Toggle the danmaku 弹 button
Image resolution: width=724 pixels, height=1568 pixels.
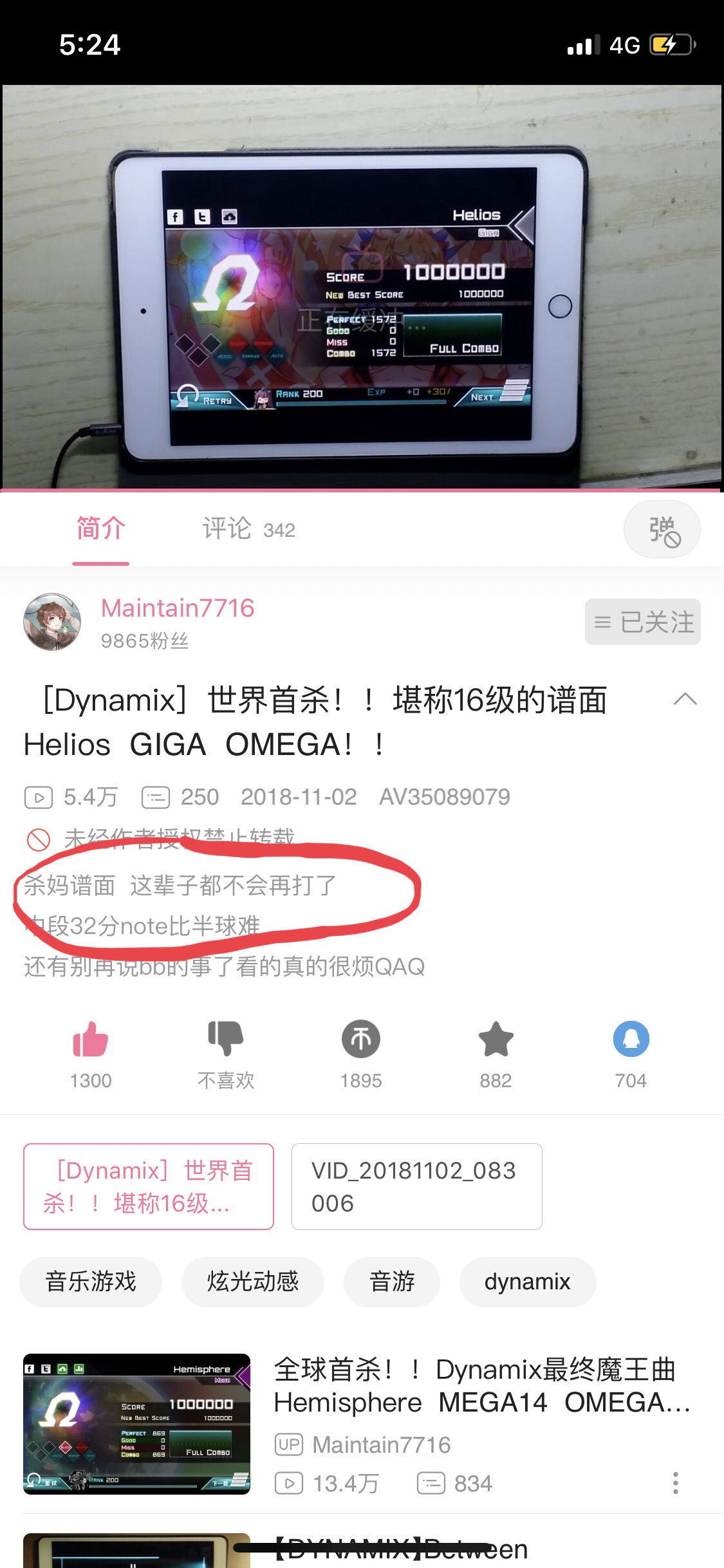[662, 529]
